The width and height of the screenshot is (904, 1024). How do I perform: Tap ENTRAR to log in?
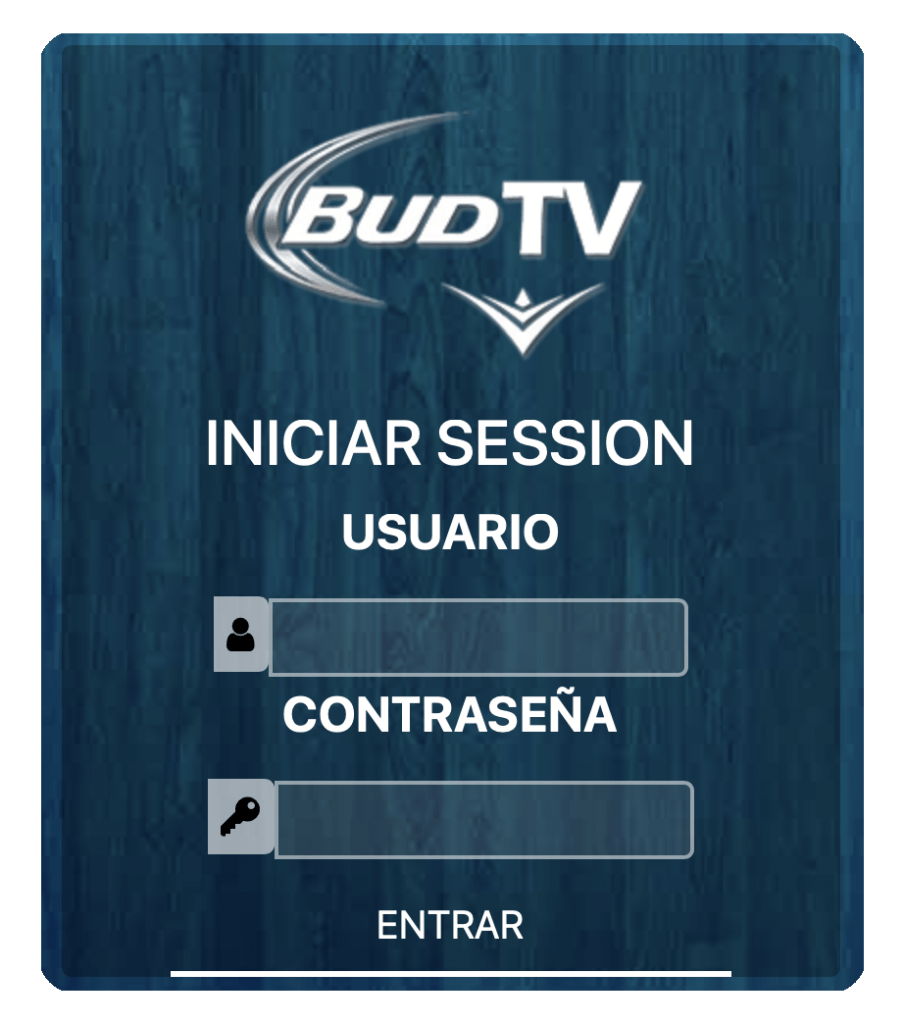450,926
